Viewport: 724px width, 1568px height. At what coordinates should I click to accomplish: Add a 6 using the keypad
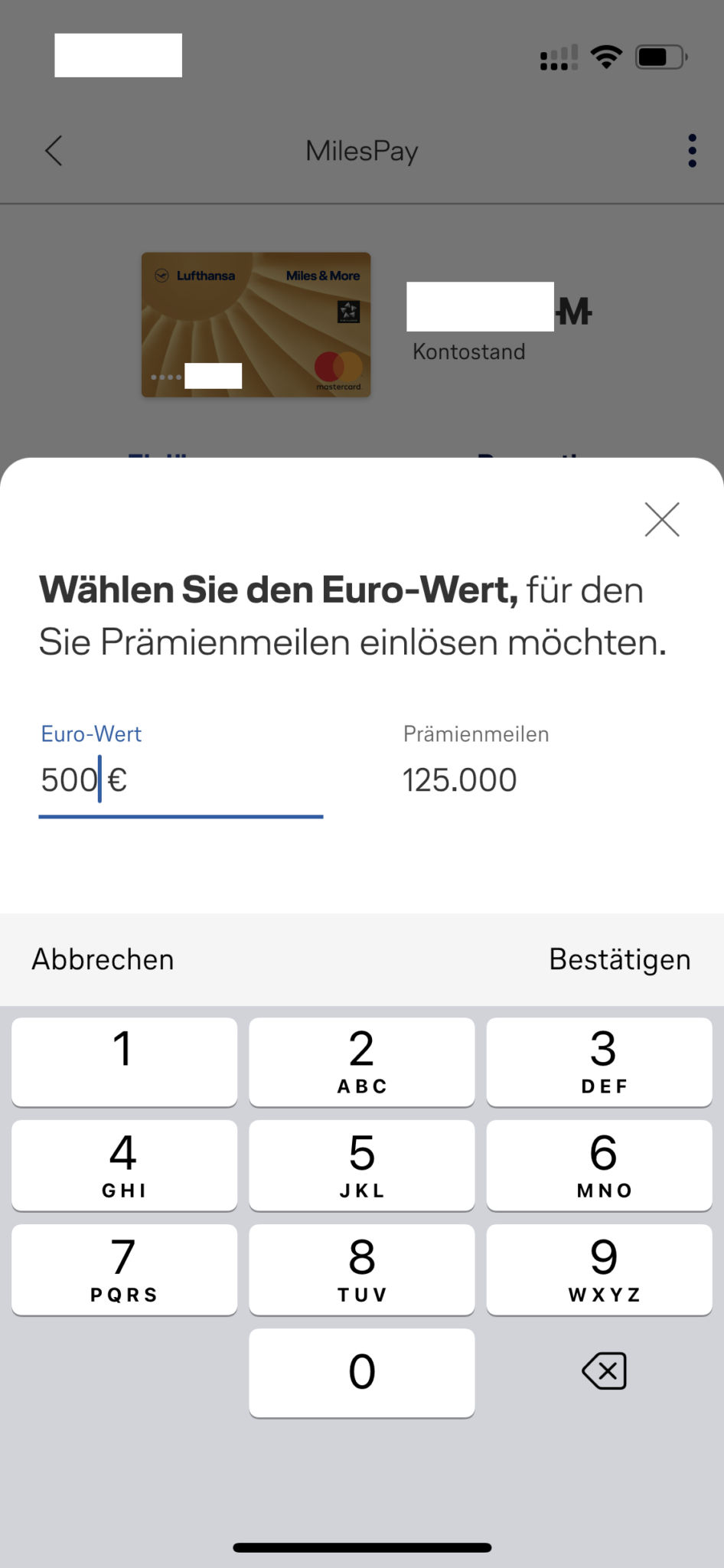pos(599,1165)
